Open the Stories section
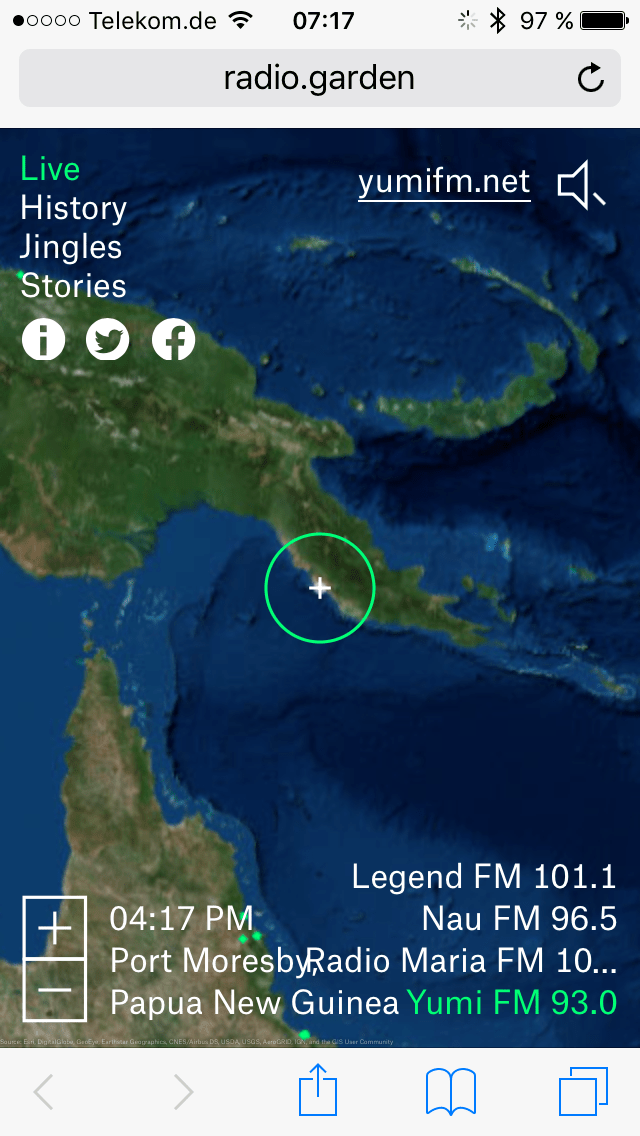640x1136 pixels. [x=74, y=286]
